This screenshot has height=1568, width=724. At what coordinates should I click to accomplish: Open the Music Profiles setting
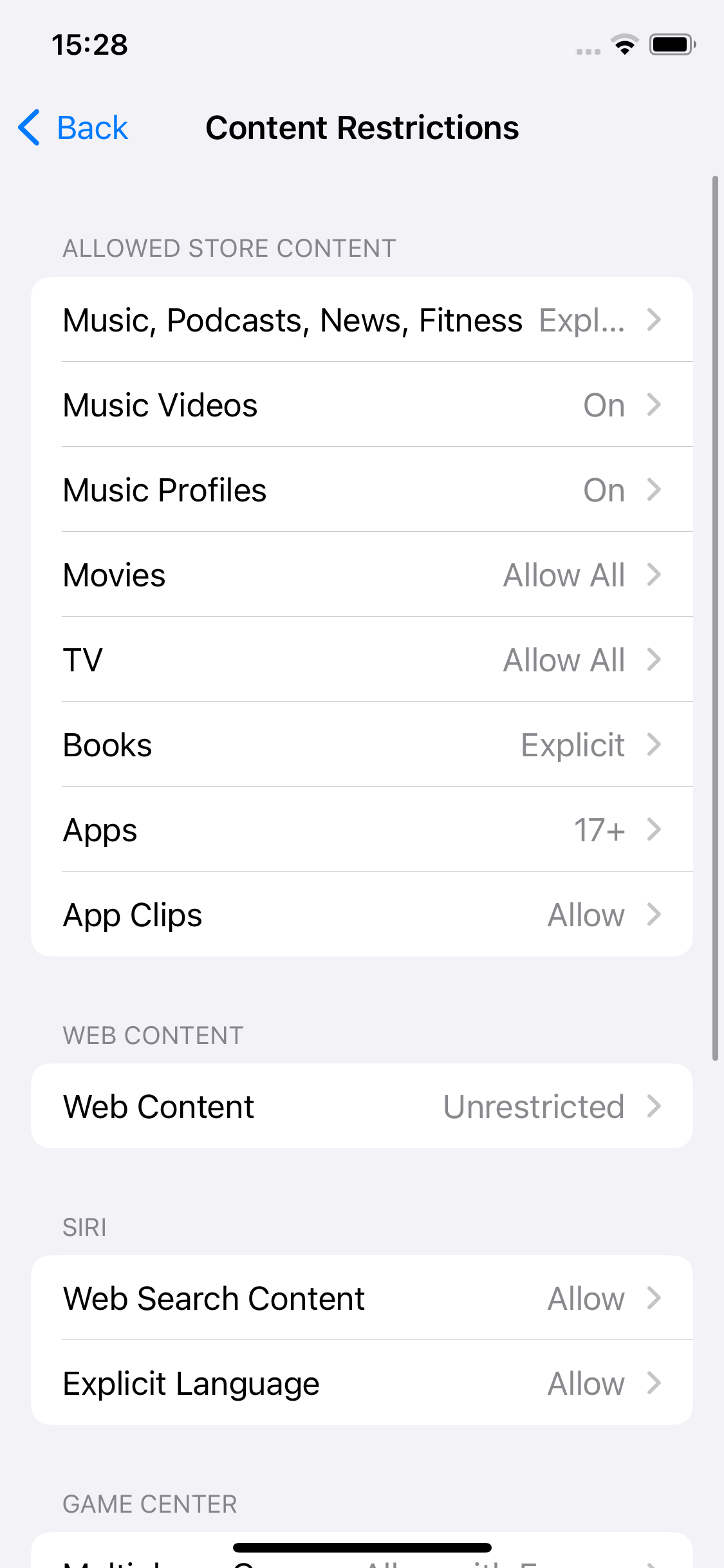pos(362,490)
